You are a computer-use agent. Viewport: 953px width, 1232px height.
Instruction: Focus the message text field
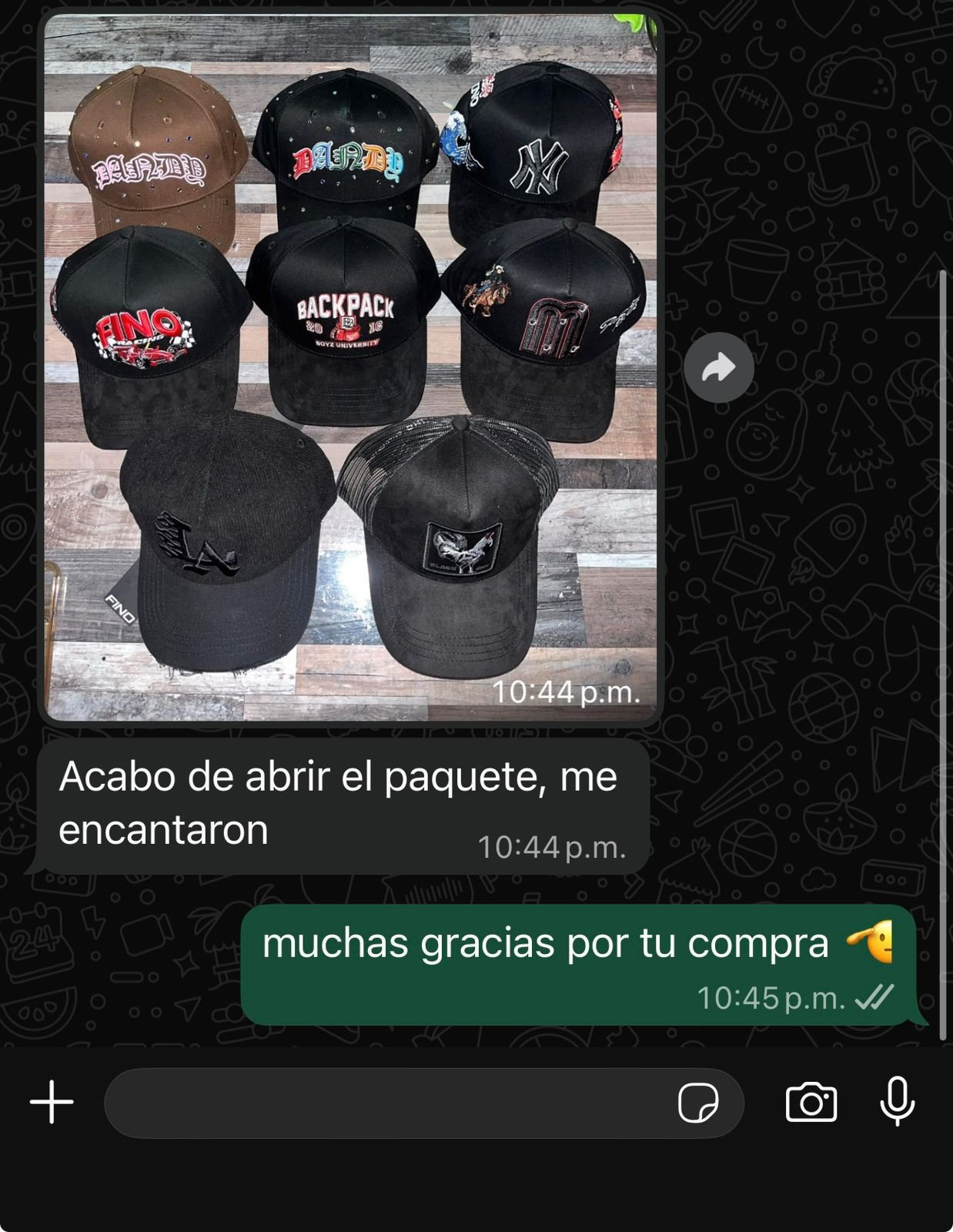click(x=385, y=1103)
